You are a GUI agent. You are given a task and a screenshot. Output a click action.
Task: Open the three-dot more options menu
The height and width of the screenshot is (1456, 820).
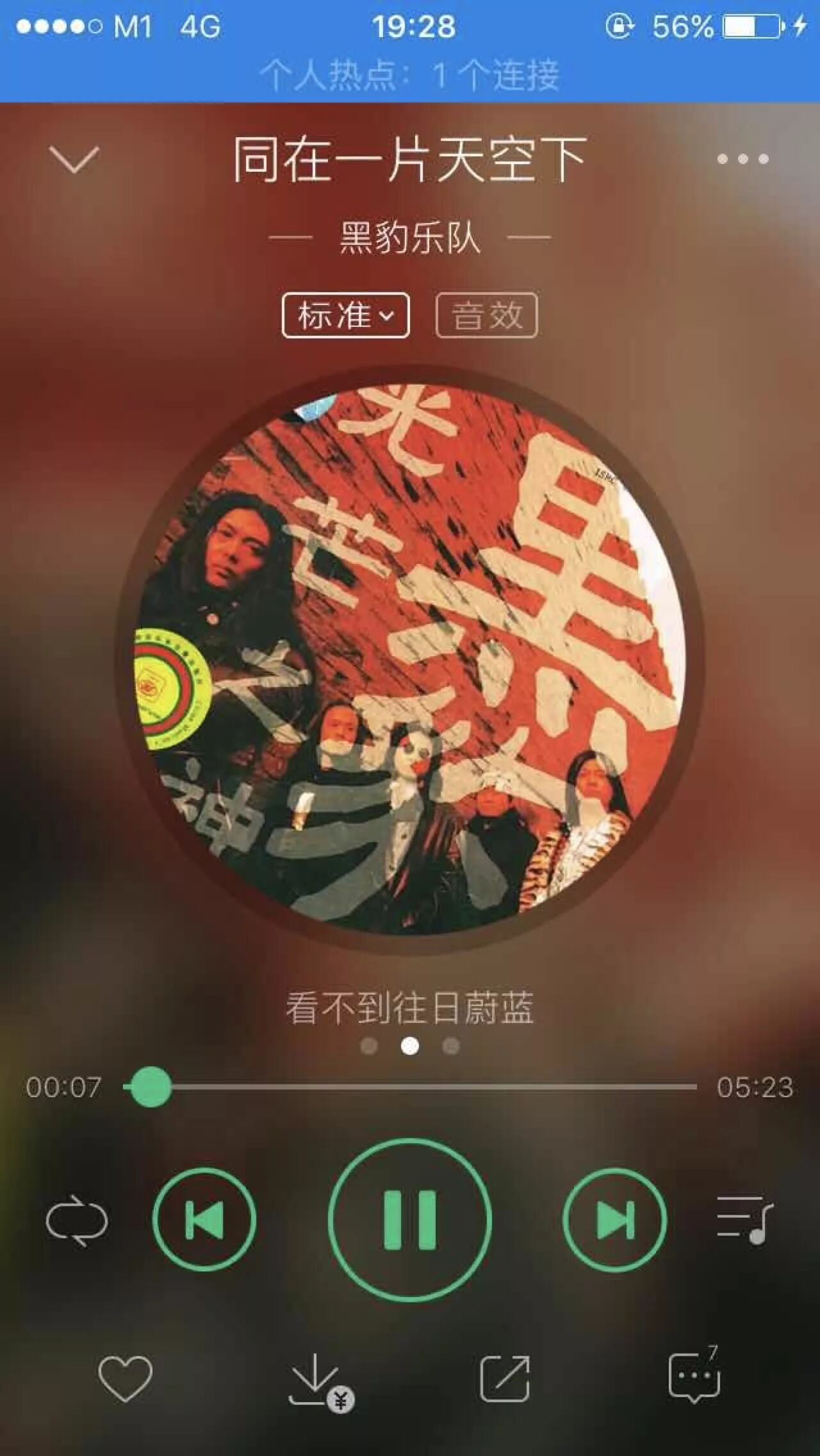[x=742, y=159]
